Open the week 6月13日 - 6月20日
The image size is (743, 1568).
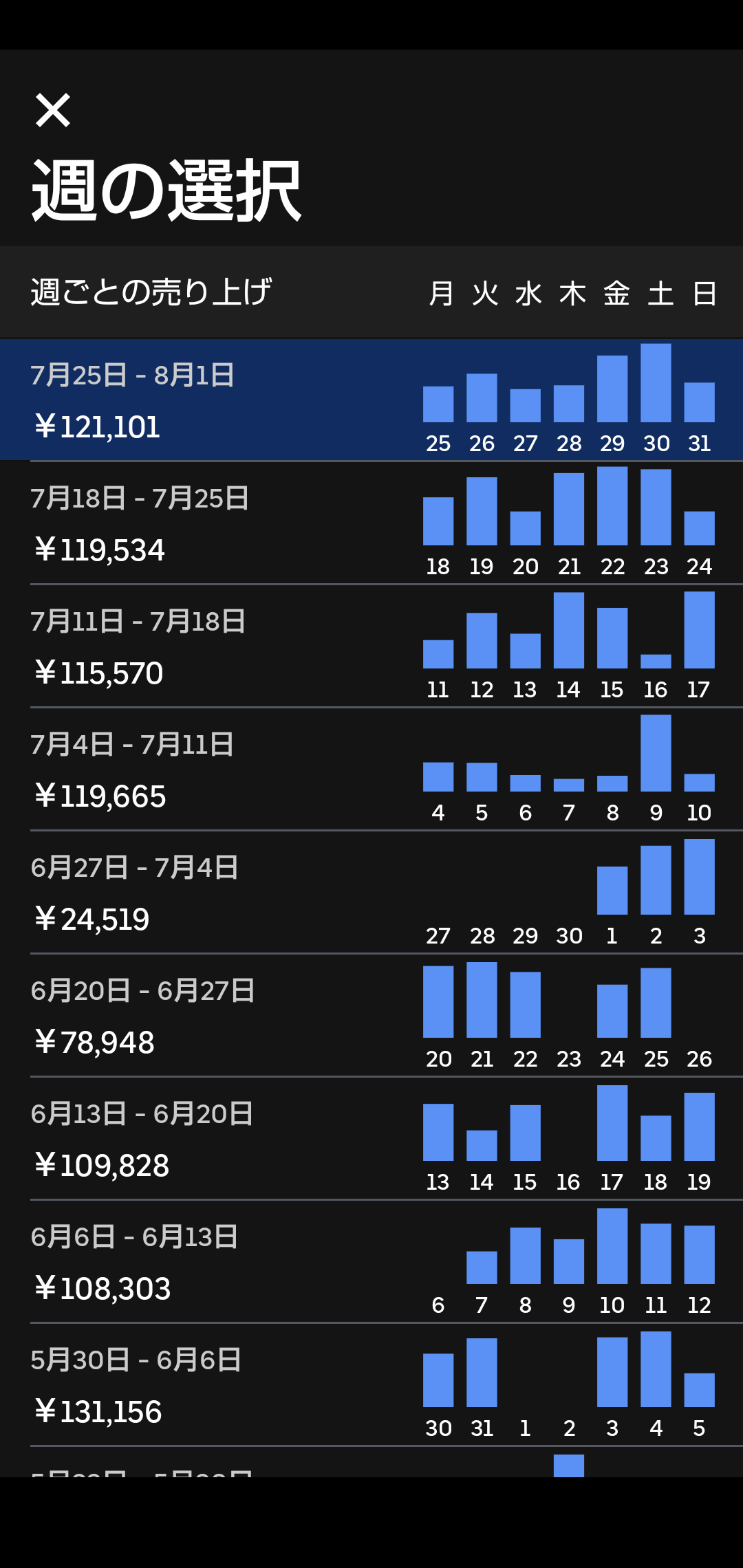pos(371,1139)
